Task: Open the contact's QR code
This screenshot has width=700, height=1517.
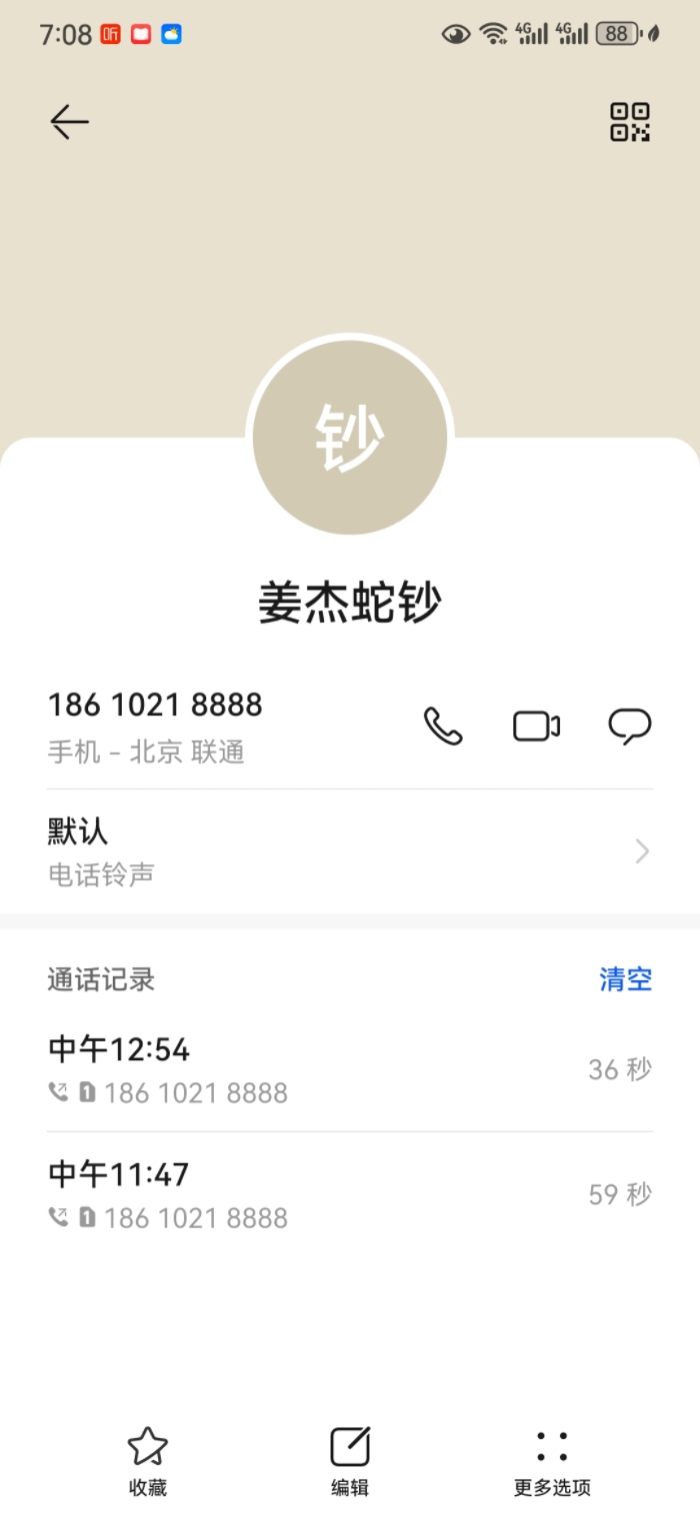Action: (x=630, y=122)
